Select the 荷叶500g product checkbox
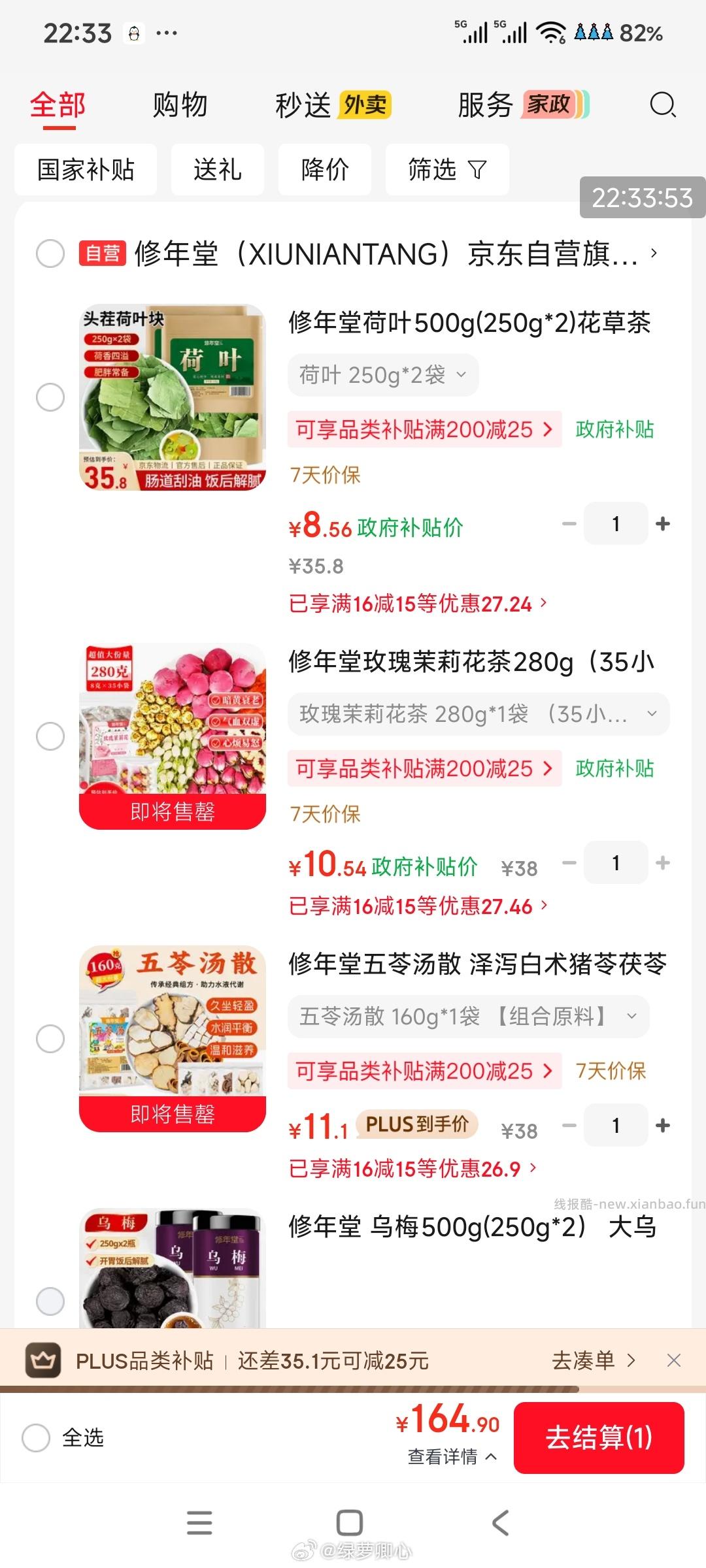The image size is (706, 1568). click(x=51, y=397)
